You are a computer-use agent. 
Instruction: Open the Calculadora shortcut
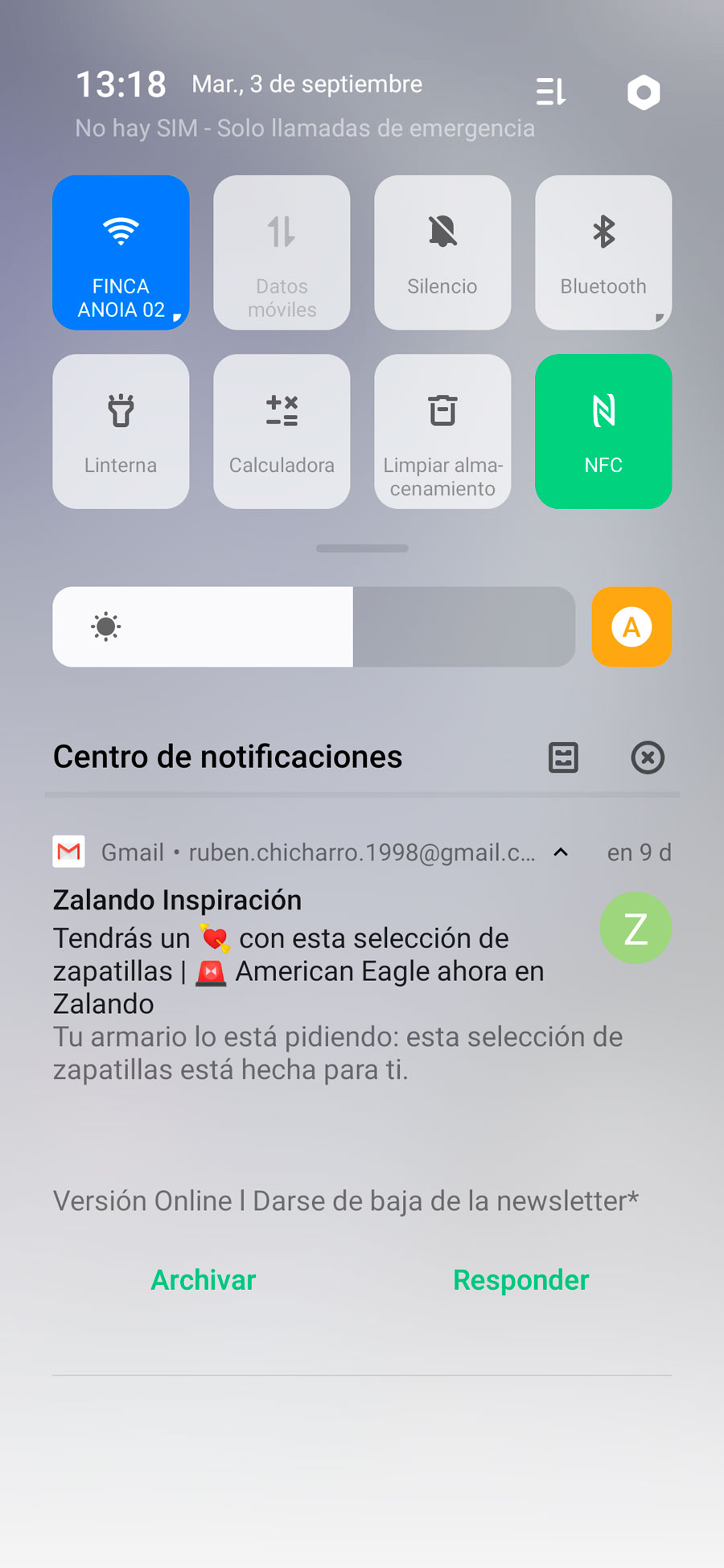(282, 431)
